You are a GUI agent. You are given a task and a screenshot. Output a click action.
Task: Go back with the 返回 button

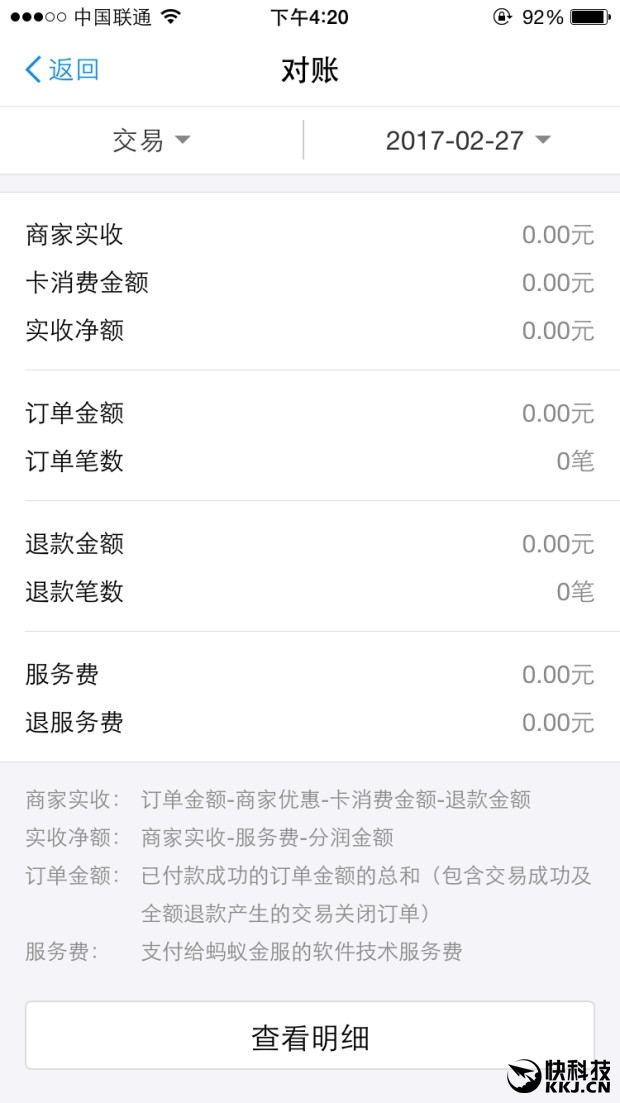click(62, 70)
